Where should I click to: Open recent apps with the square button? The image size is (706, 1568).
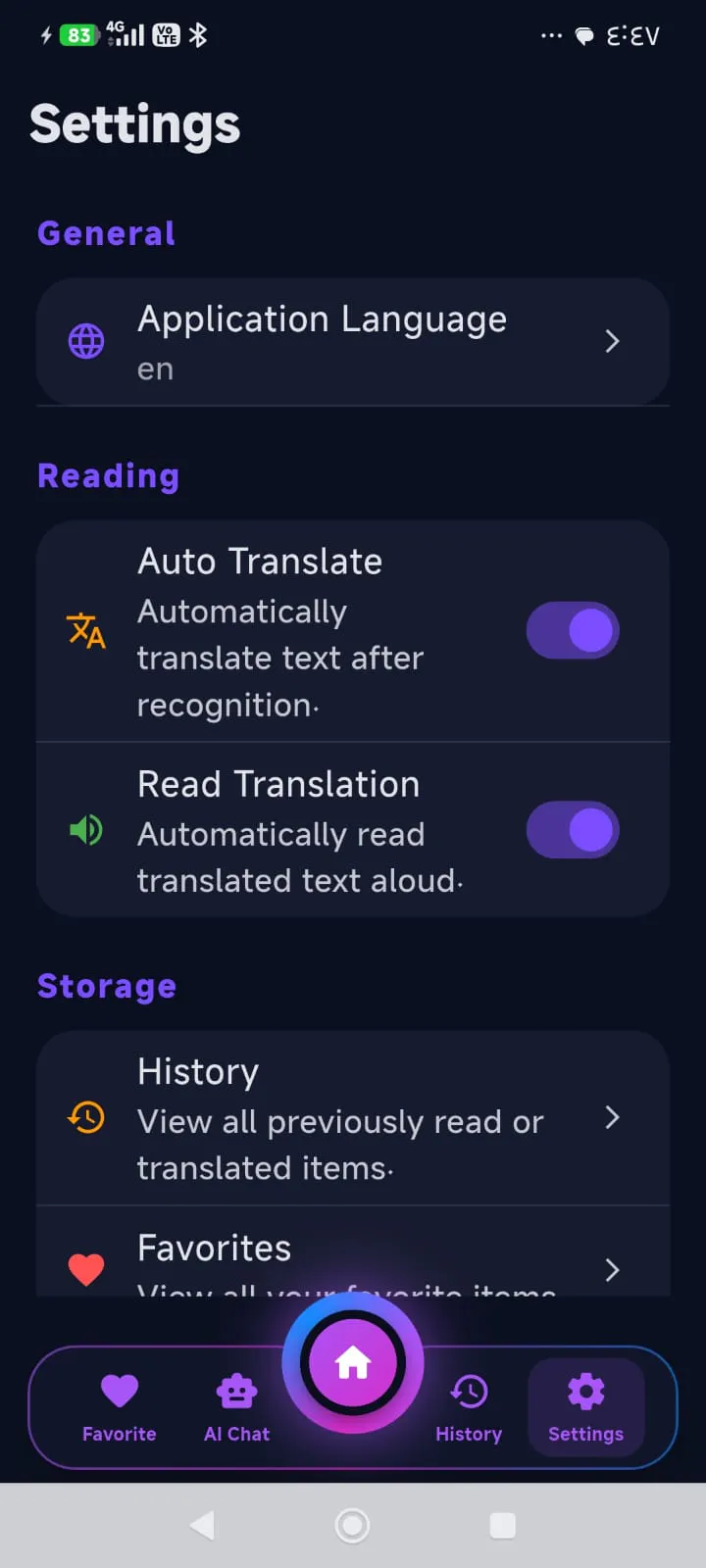502,1525
